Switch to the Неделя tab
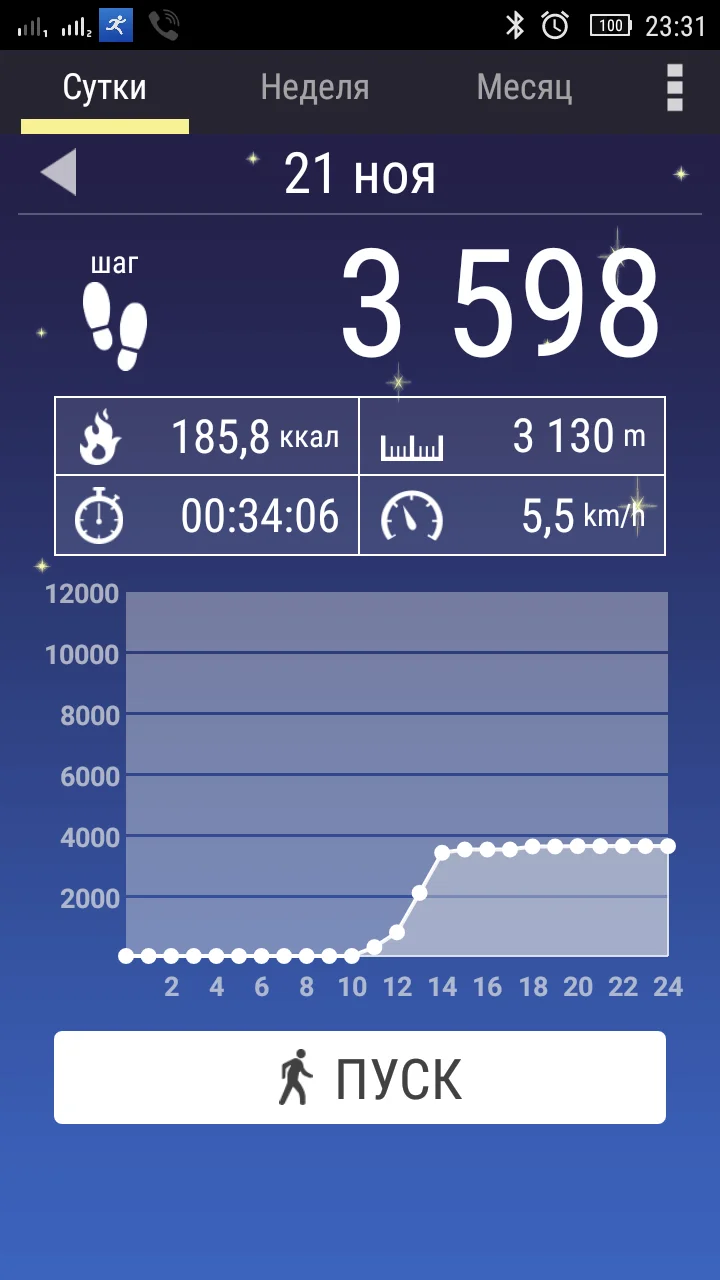720x1280 pixels. (314, 88)
